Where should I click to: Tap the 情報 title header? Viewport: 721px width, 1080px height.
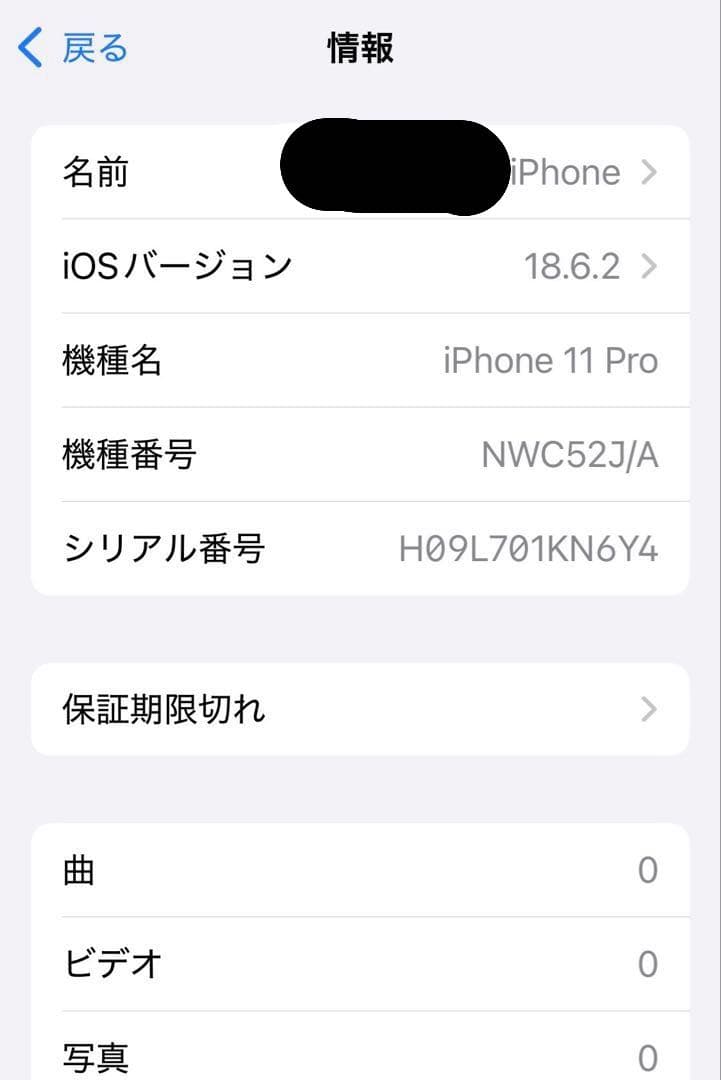click(x=361, y=48)
